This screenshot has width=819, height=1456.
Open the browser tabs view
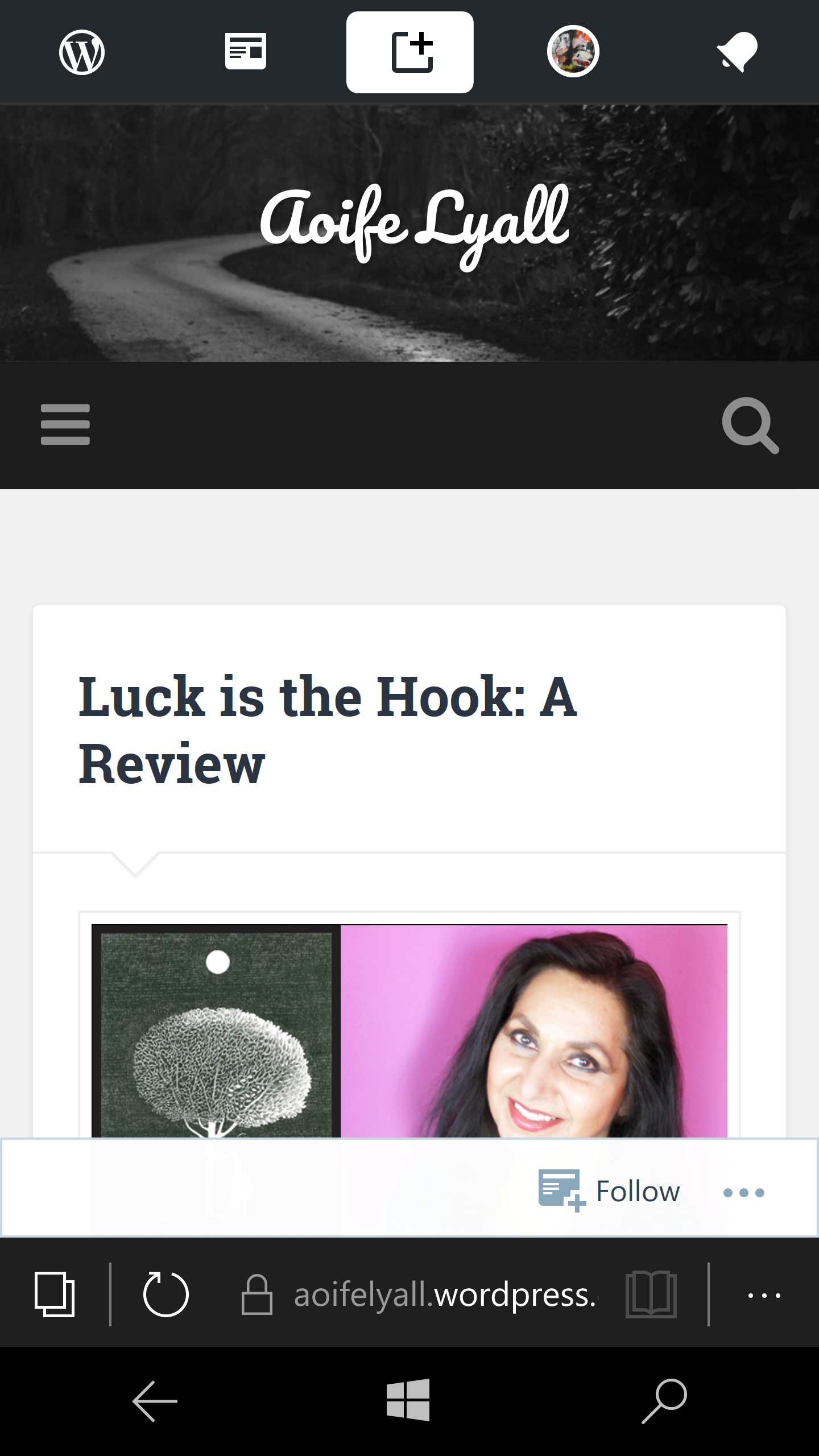[55, 1294]
